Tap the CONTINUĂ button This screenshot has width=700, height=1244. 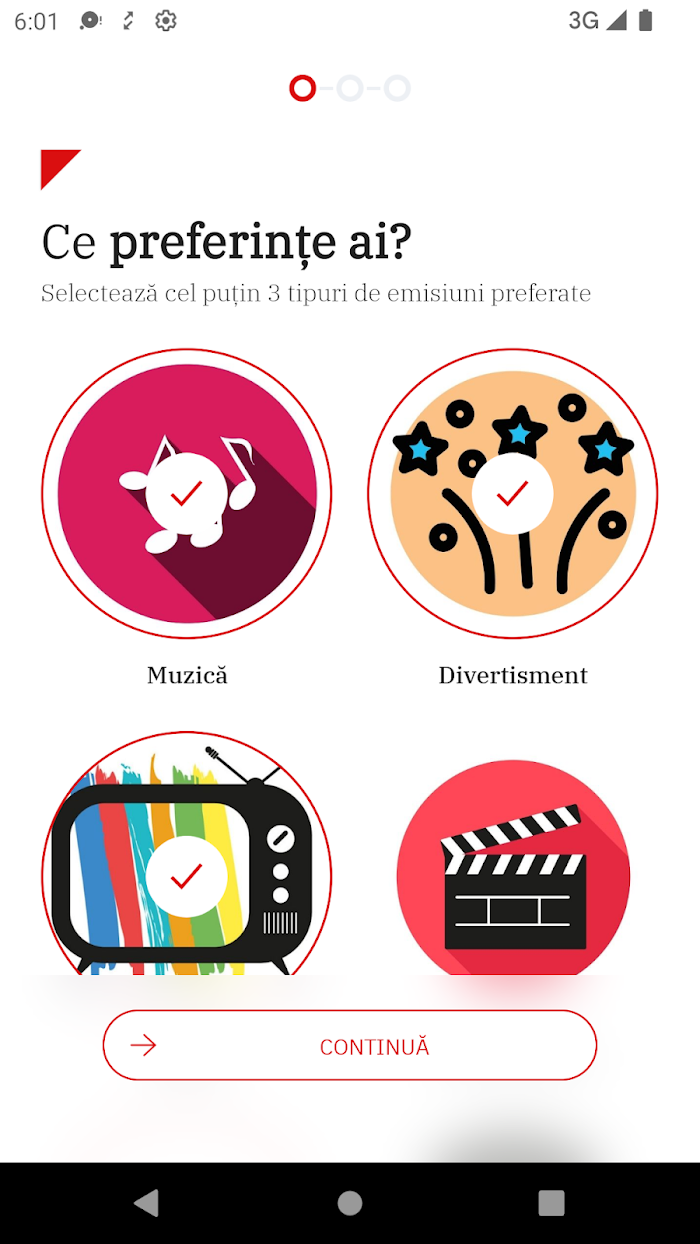pos(350,1045)
